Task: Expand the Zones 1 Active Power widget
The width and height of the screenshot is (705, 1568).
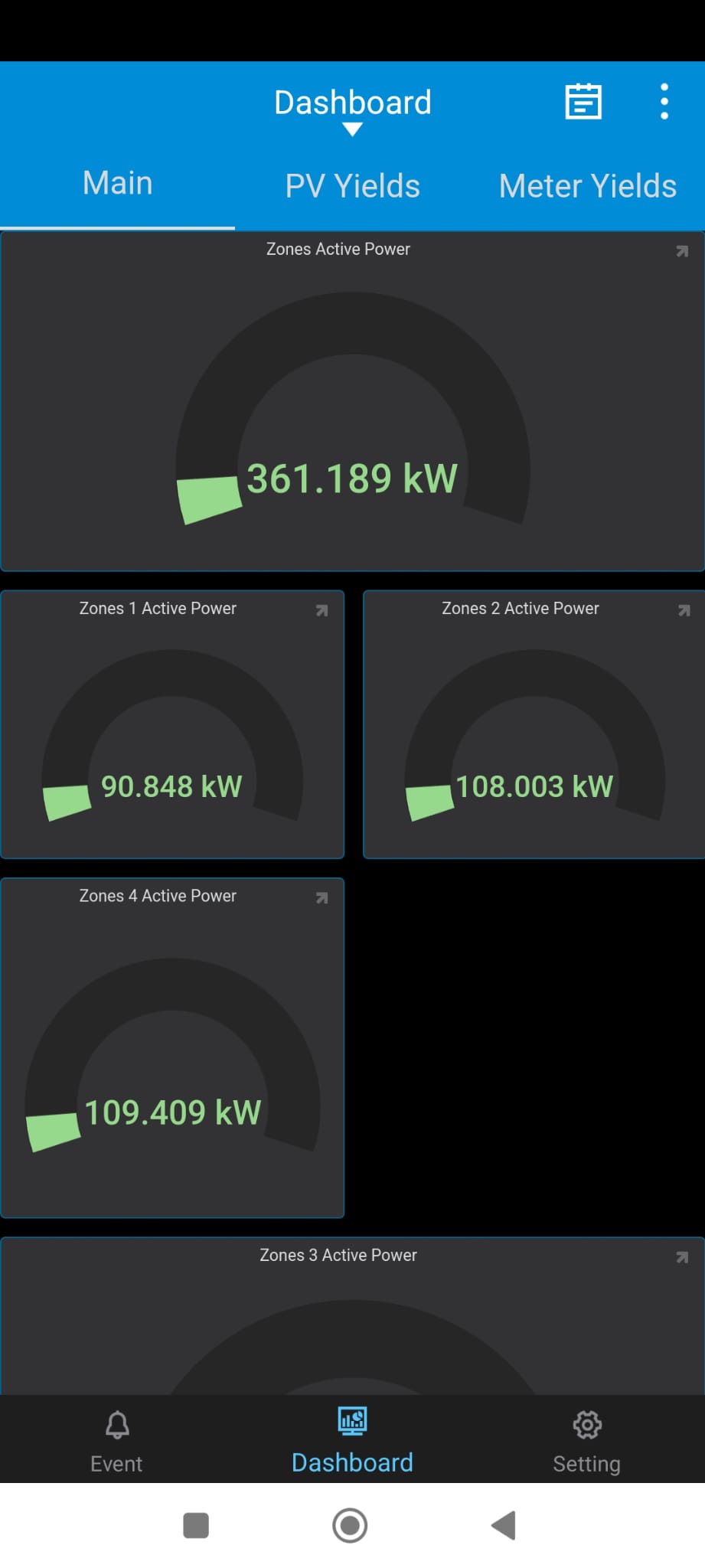Action: (x=322, y=610)
